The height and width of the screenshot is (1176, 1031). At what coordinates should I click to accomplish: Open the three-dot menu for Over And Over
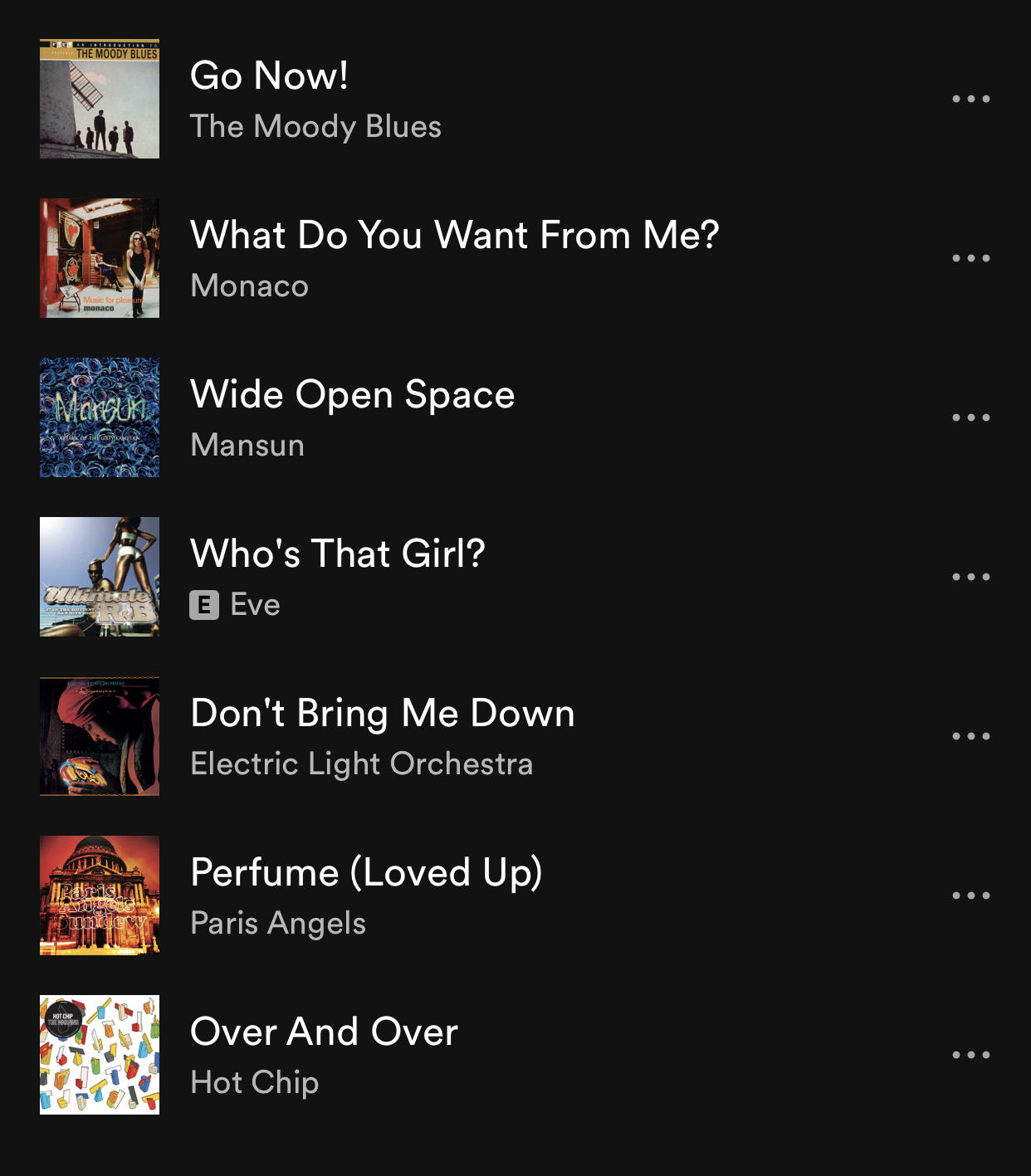coord(970,1055)
